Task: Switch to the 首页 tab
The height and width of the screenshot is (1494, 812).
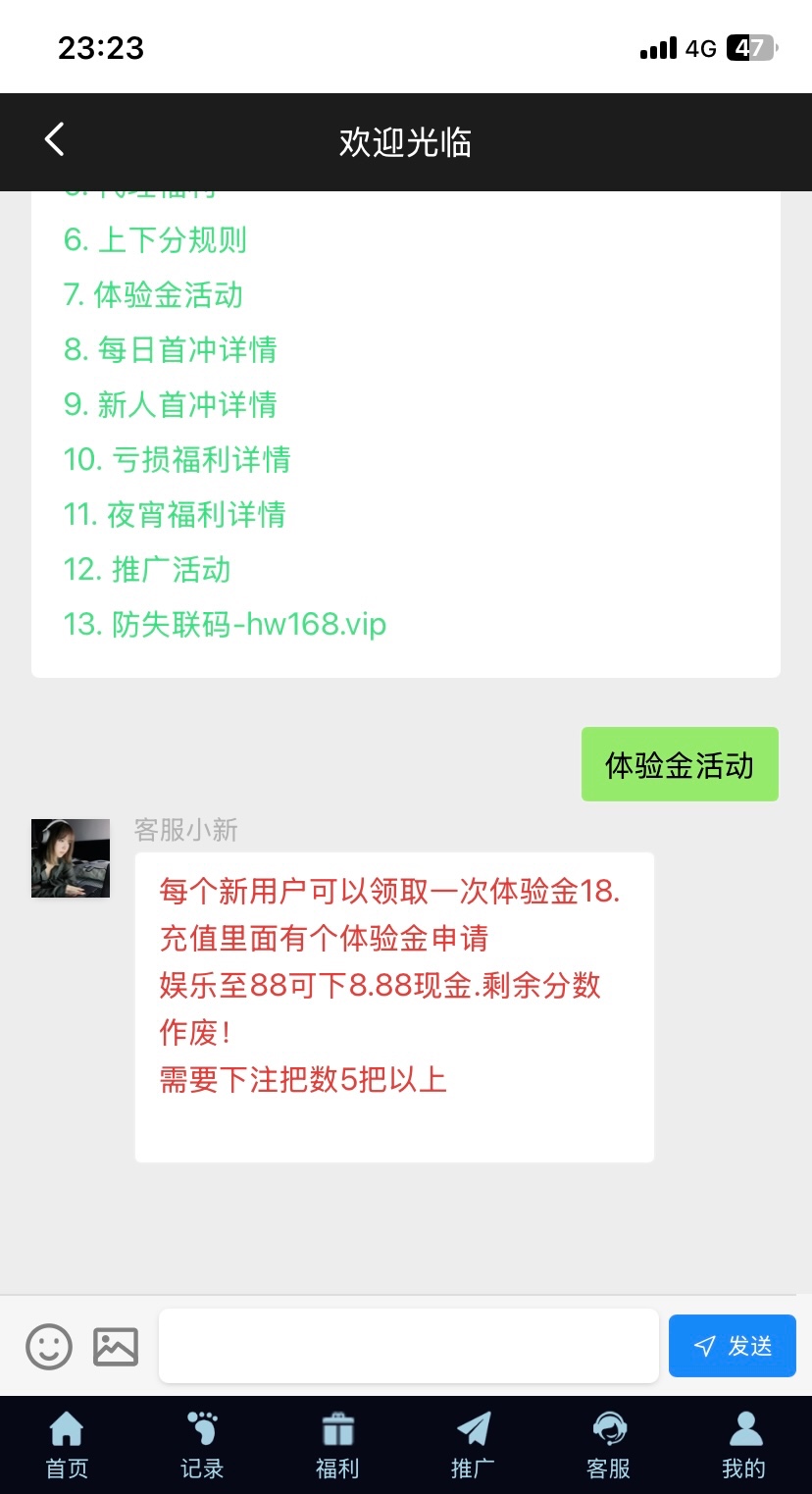Action: click(x=67, y=1445)
